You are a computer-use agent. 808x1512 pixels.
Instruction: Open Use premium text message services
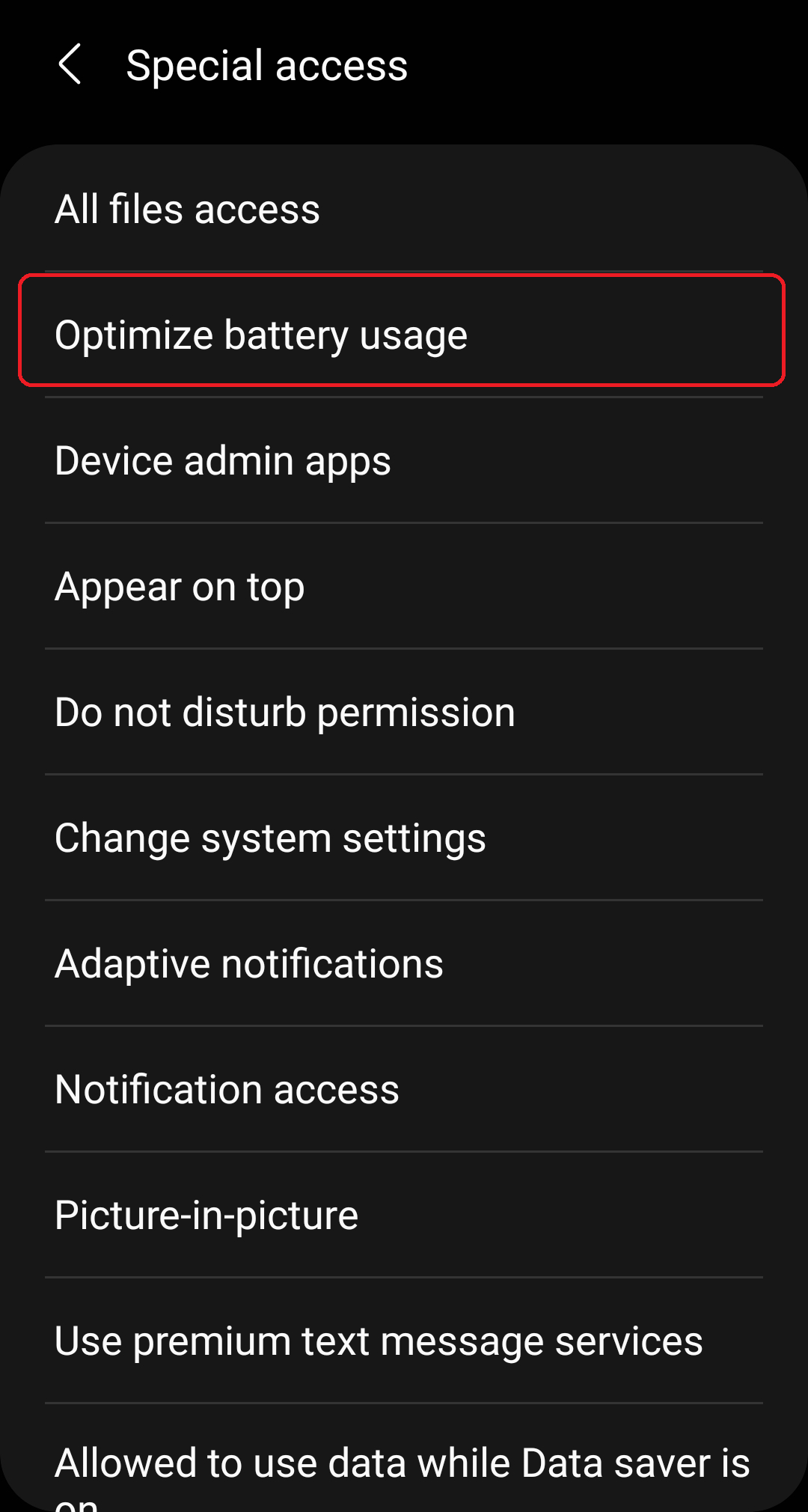[404, 1340]
